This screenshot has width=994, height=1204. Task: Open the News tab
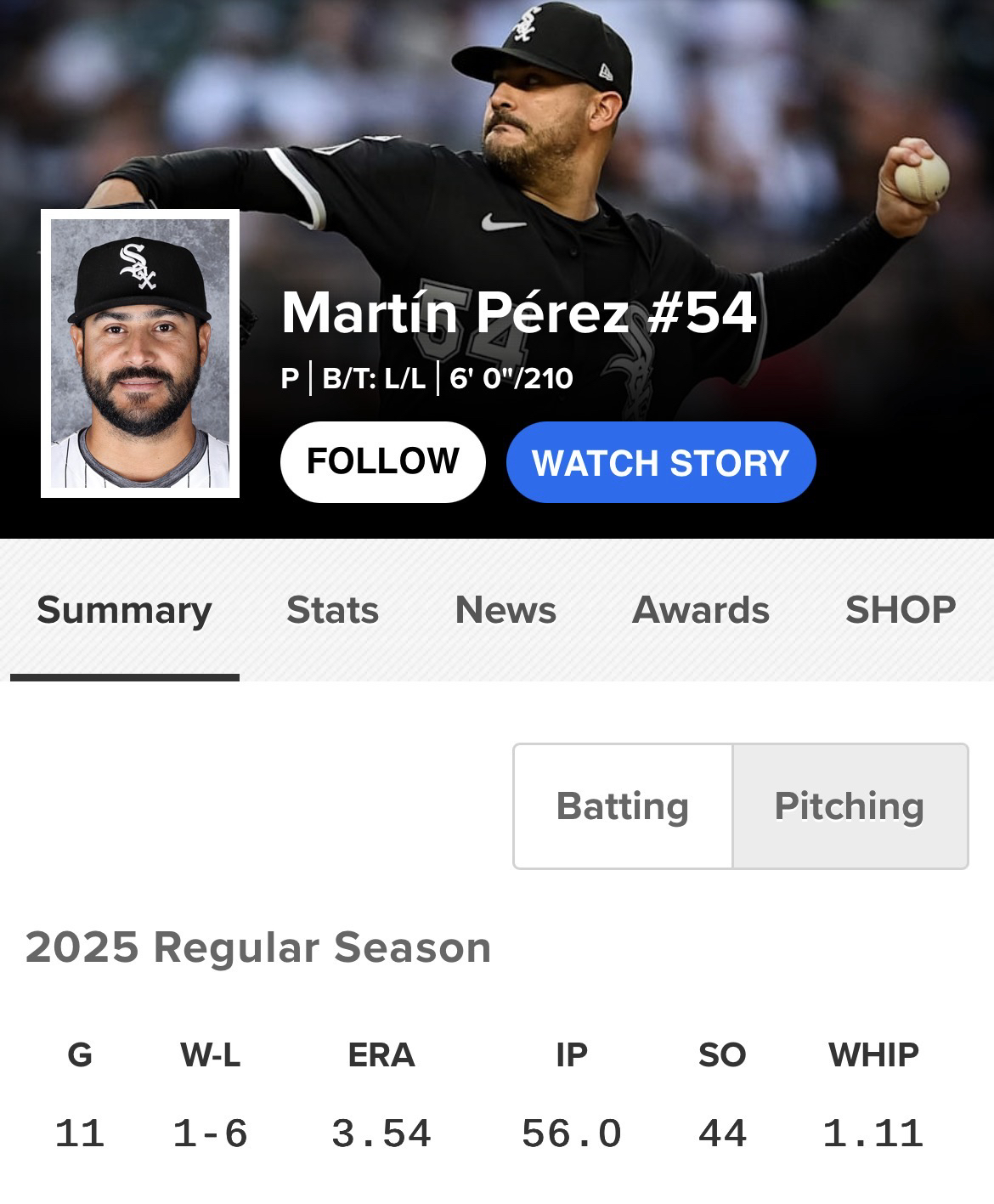pos(505,610)
